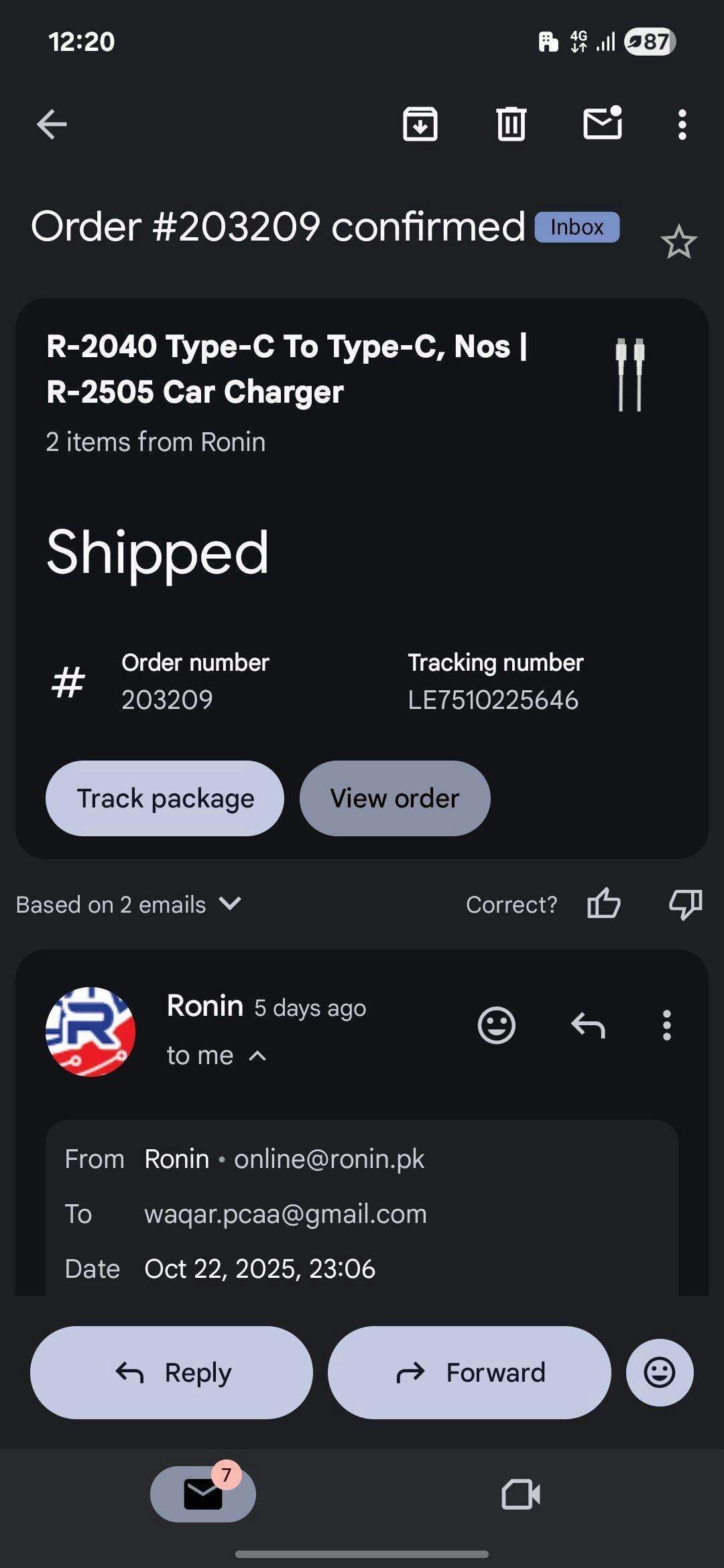Open more options for Ronin's message
Screen dimensions: 724x1568
coord(666,1025)
